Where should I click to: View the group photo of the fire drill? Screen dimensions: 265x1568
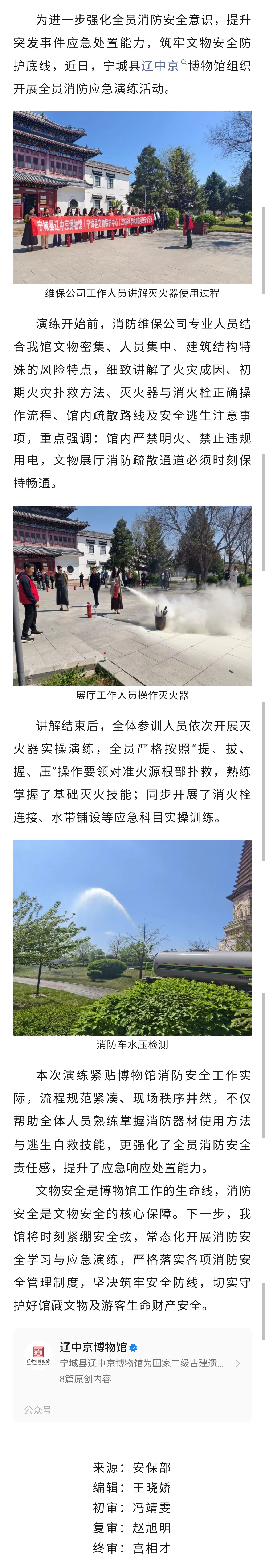point(132,197)
